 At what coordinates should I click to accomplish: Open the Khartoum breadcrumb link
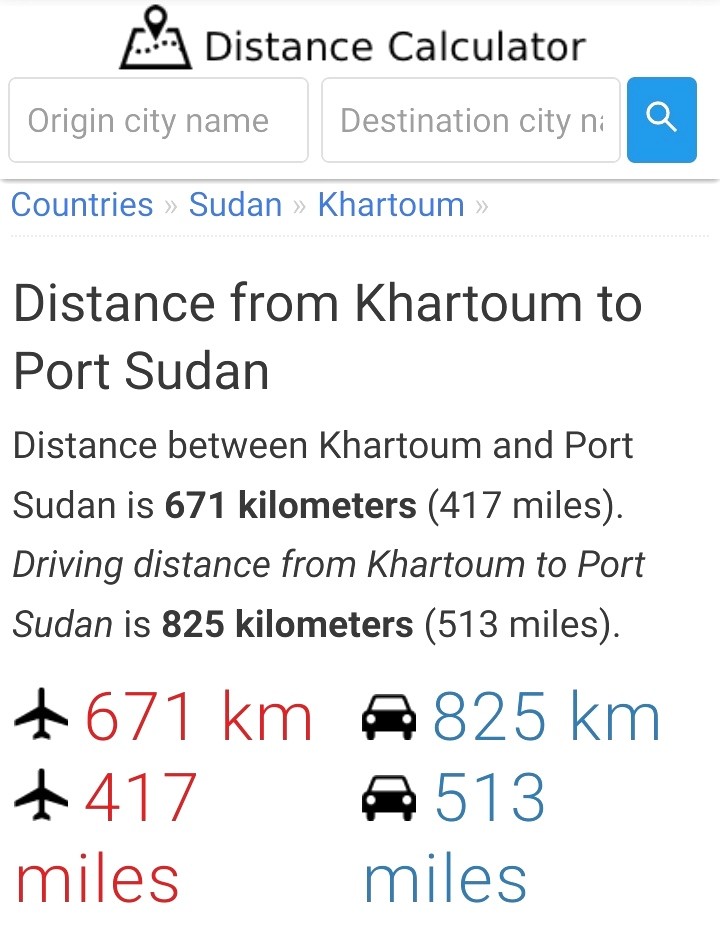pyautogui.click(x=391, y=205)
